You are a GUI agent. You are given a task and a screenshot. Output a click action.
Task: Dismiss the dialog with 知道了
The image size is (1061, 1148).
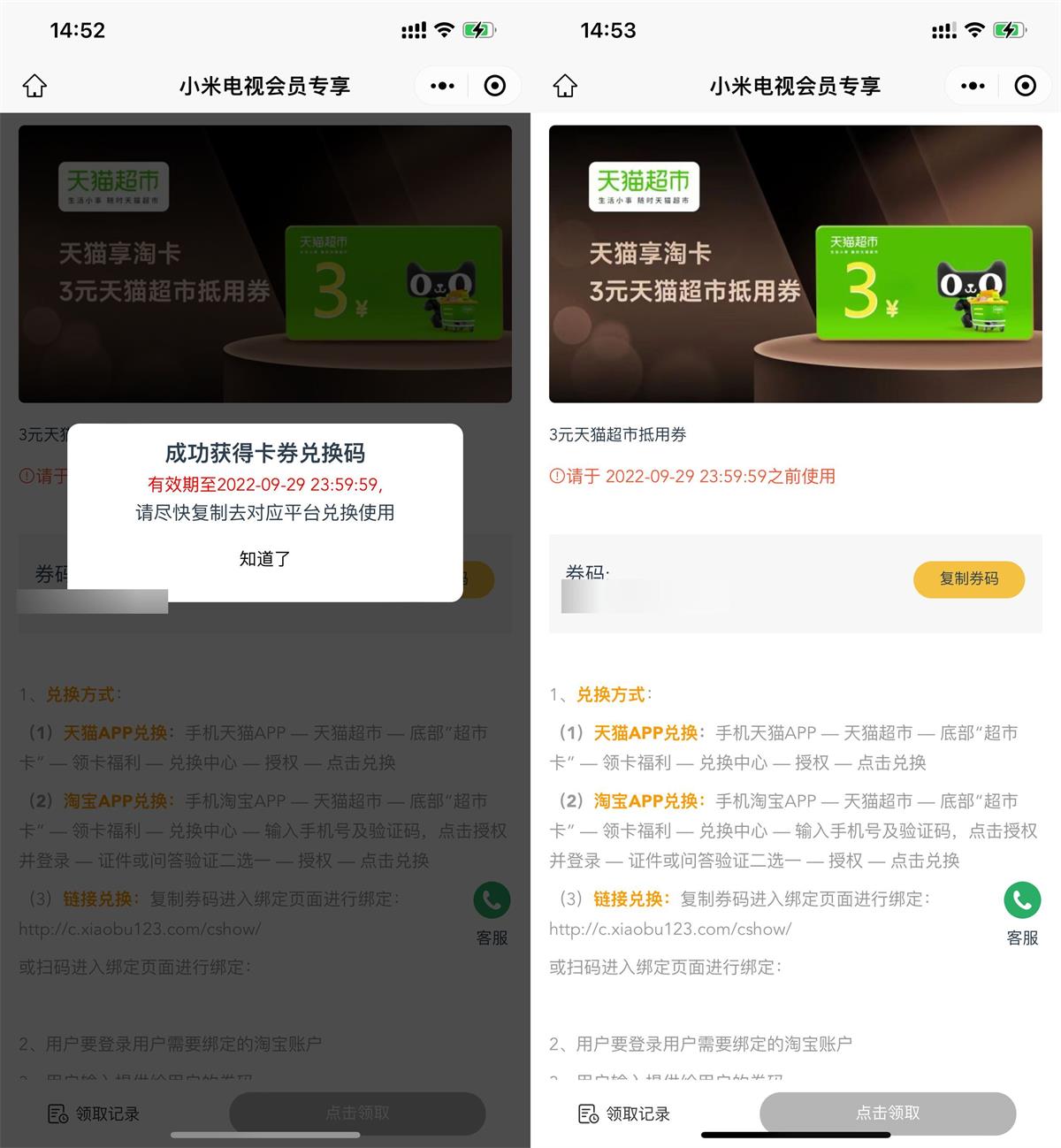click(264, 559)
